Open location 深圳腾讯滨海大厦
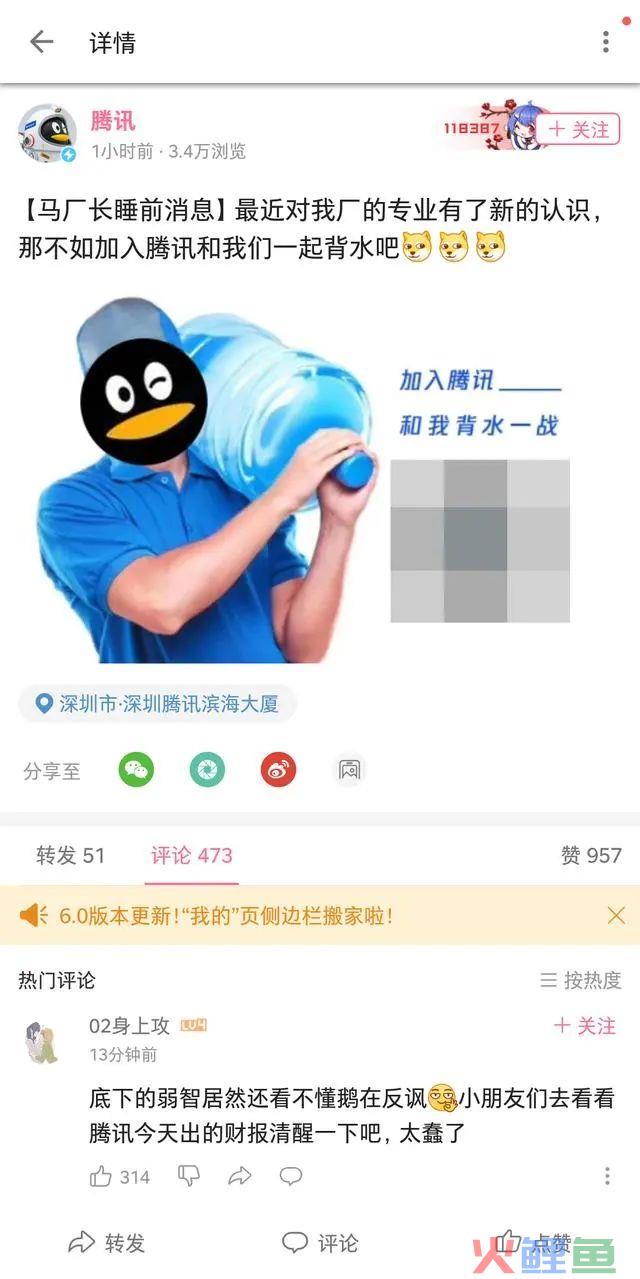The height and width of the screenshot is (1279, 640). coord(158,704)
